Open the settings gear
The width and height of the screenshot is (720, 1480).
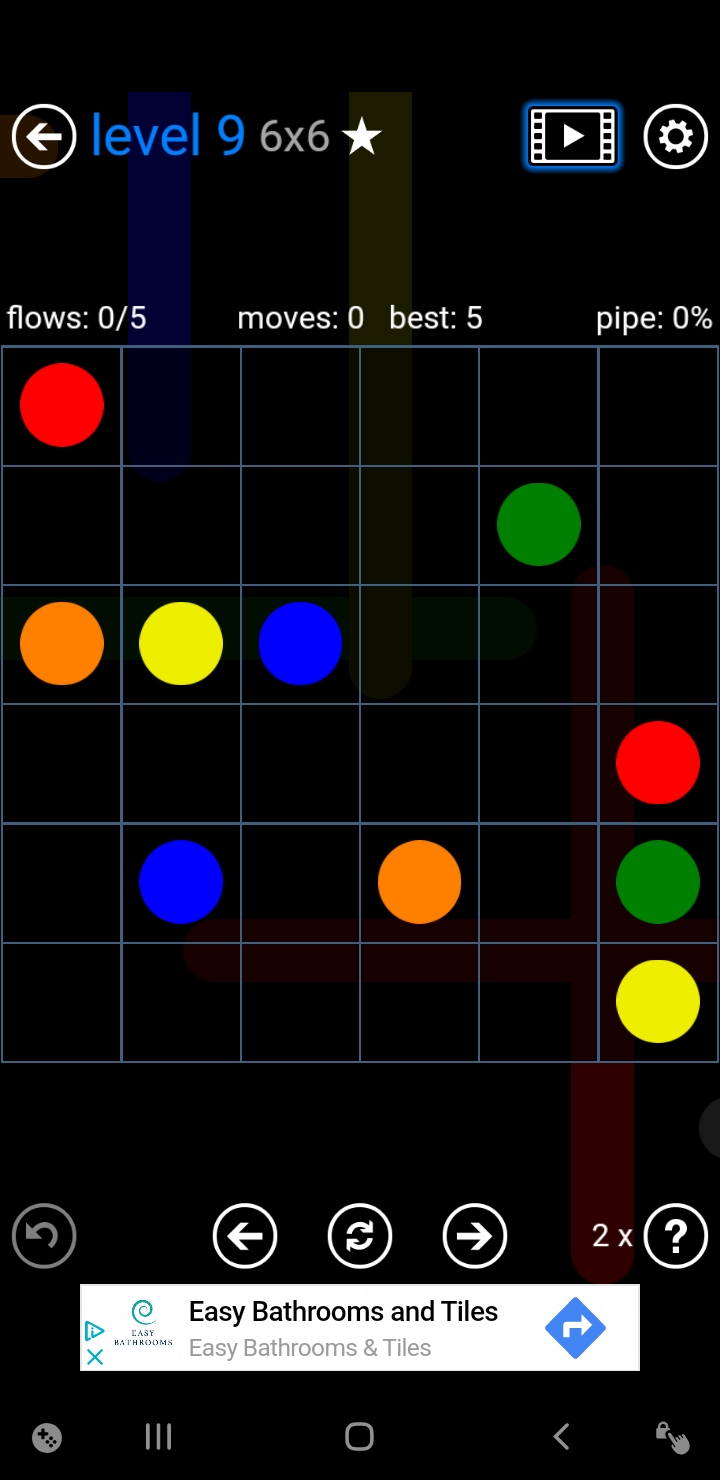[x=675, y=136]
